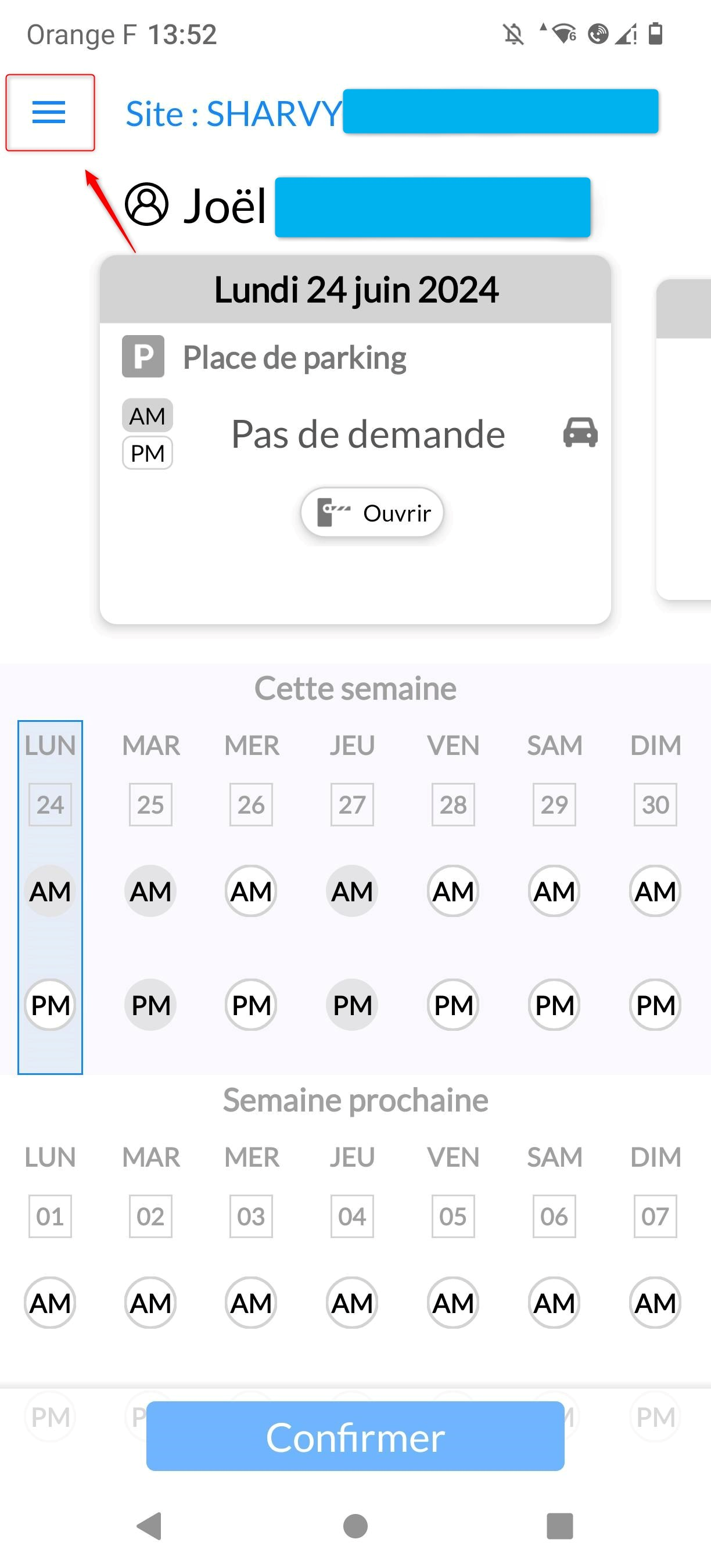Open the Lundi 24 juin 2024 card
Viewport: 711px width, 1568px height.
tap(355, 290)
